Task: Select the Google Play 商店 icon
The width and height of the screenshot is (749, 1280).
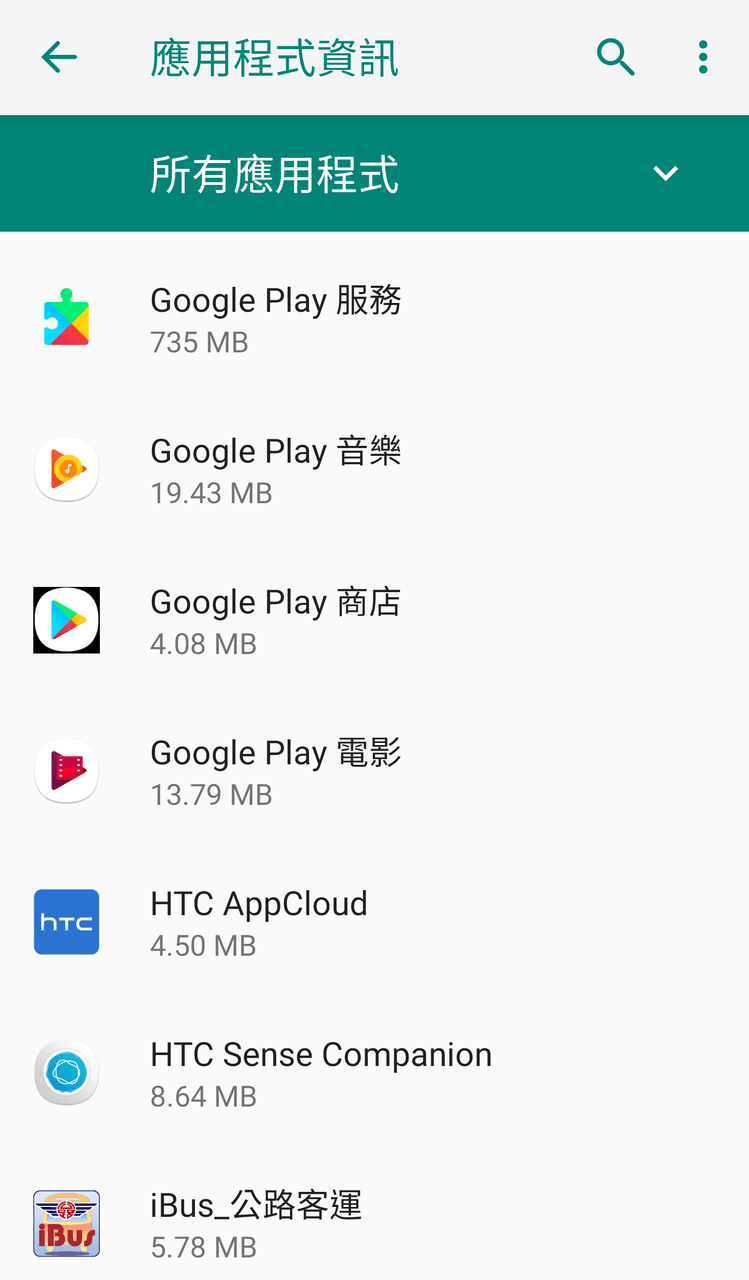Action: 66,620
